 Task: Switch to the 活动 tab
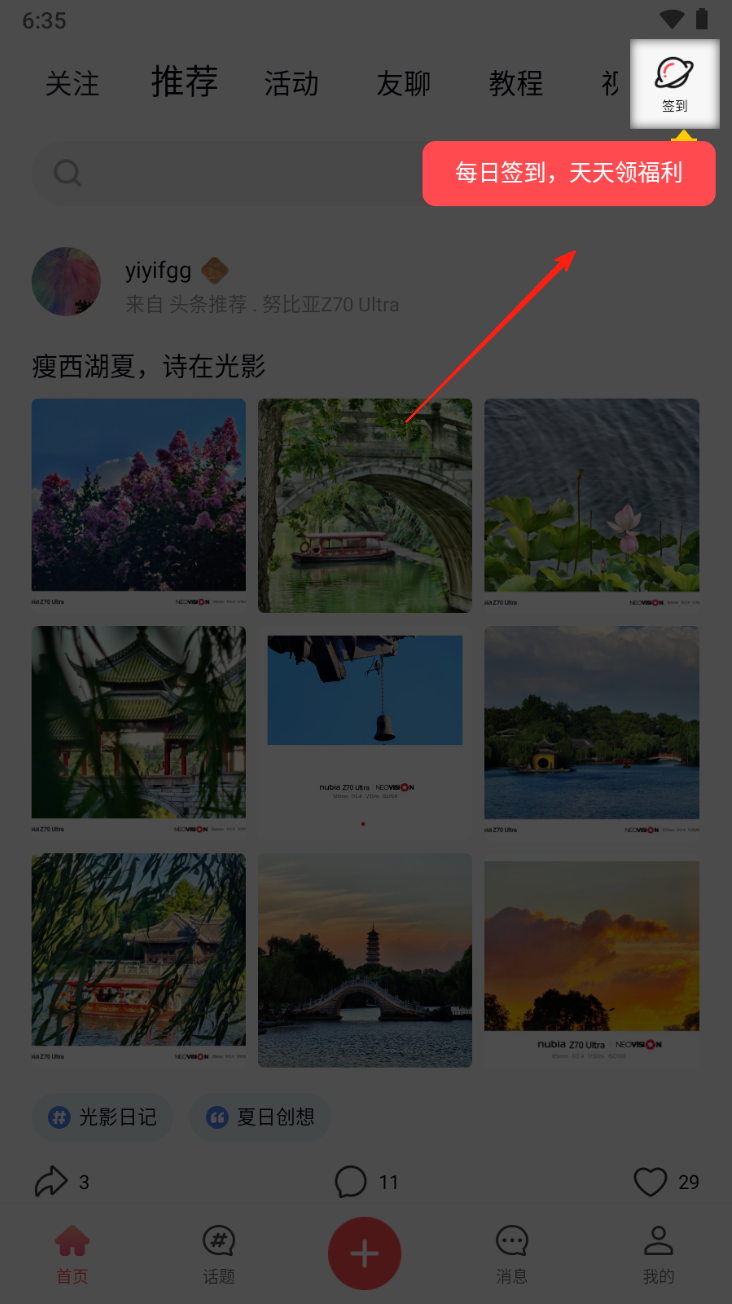coord(291,84)
